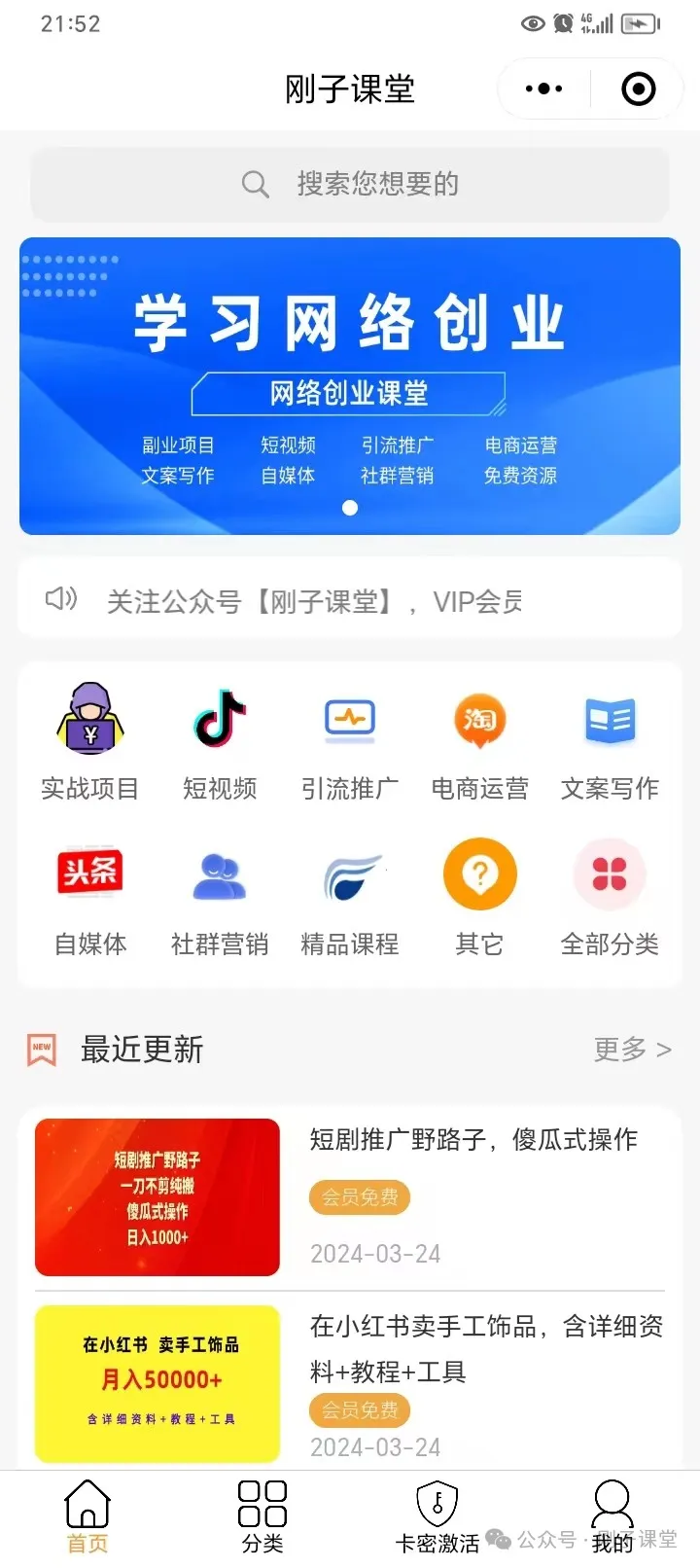
Task: Click the 卡密激活 button
Action: (x=437, y=1513)
